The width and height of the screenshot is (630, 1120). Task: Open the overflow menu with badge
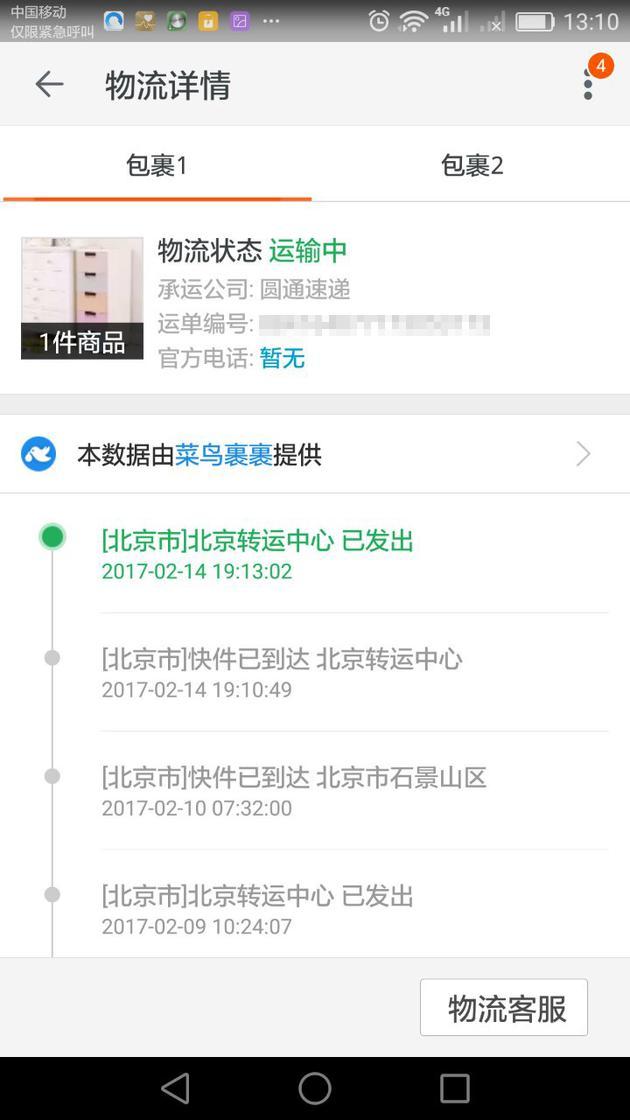(x=589, y=84)
